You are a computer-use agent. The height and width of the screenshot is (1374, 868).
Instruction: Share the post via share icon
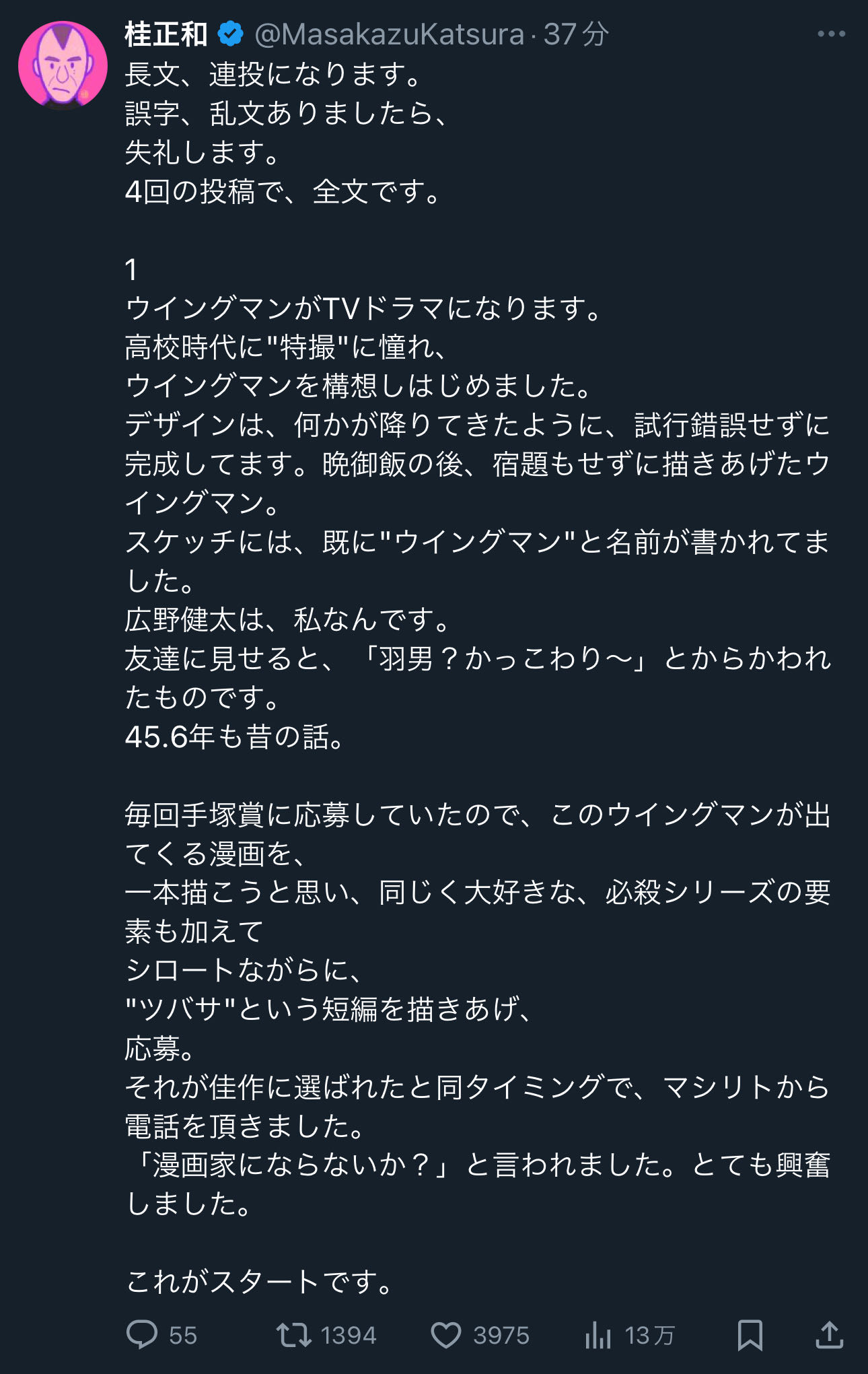click(830, 1334)
